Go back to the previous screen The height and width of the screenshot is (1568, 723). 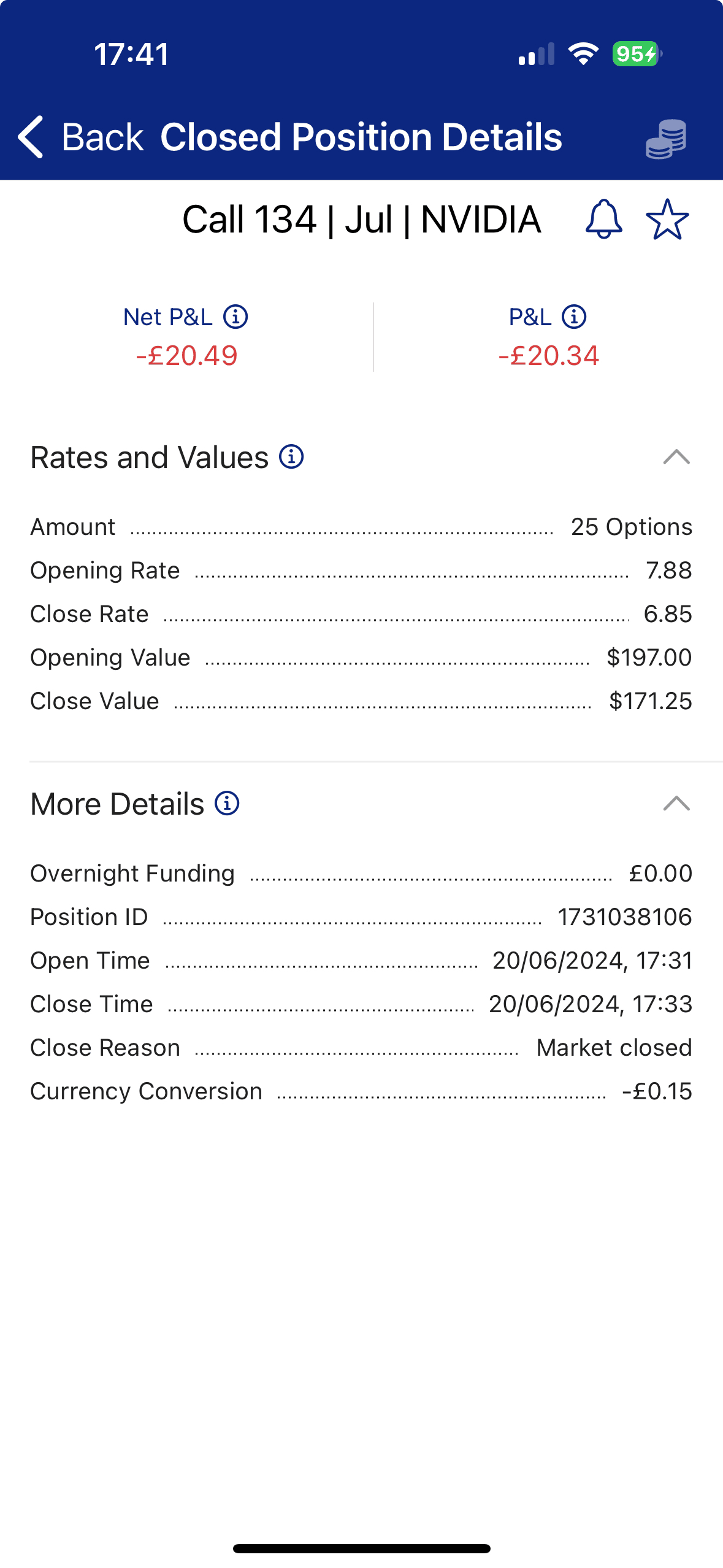point(80,137)
